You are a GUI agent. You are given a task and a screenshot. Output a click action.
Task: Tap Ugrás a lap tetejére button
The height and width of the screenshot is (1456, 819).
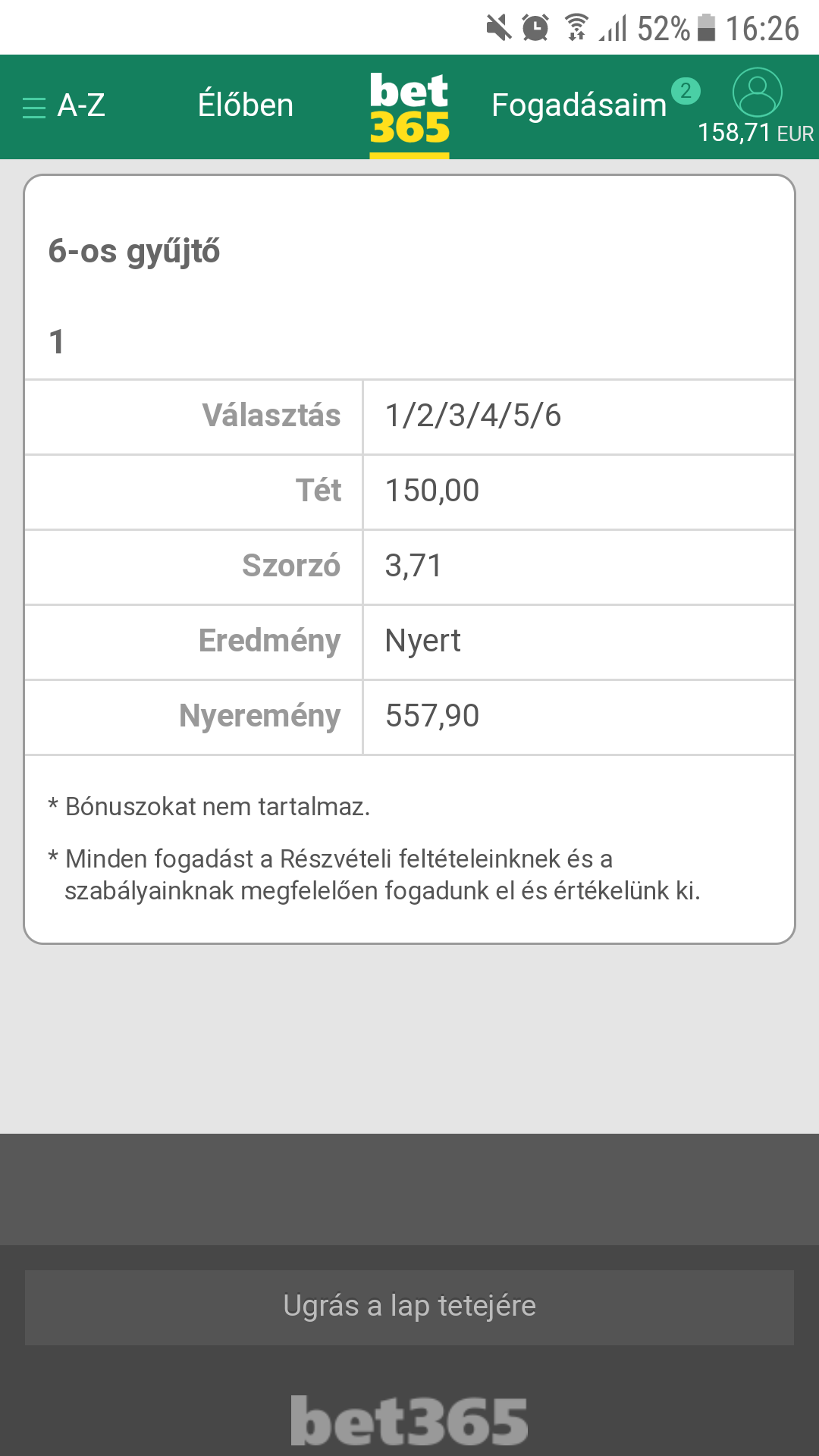409,1307
